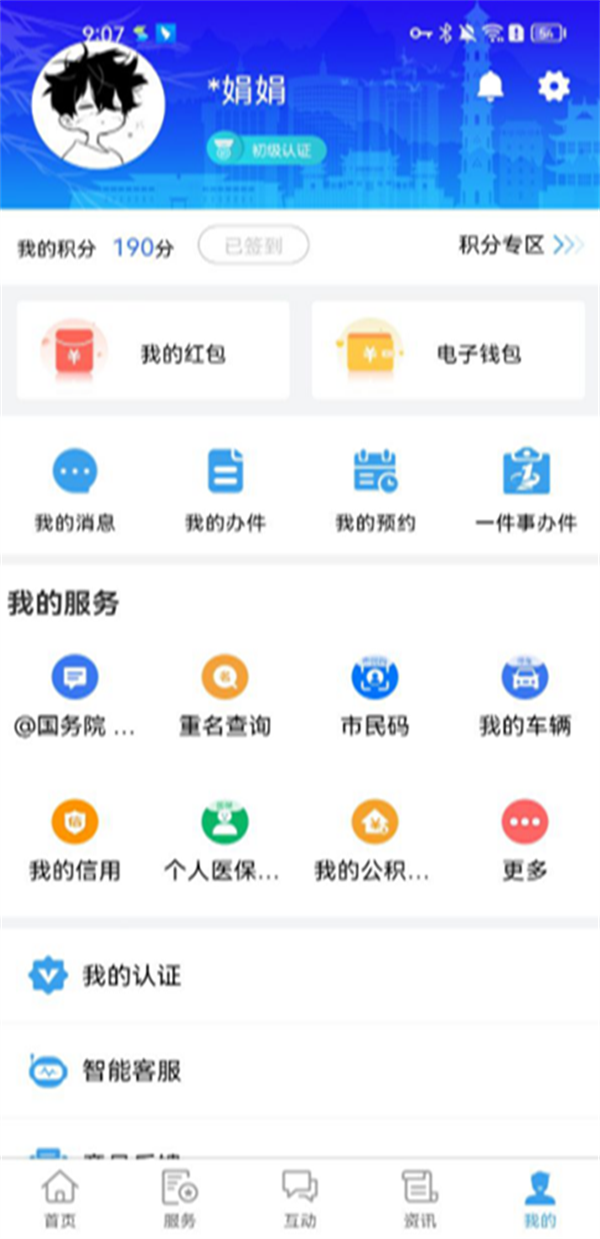
Task: Open 我的消息
Action: (75, 490)
